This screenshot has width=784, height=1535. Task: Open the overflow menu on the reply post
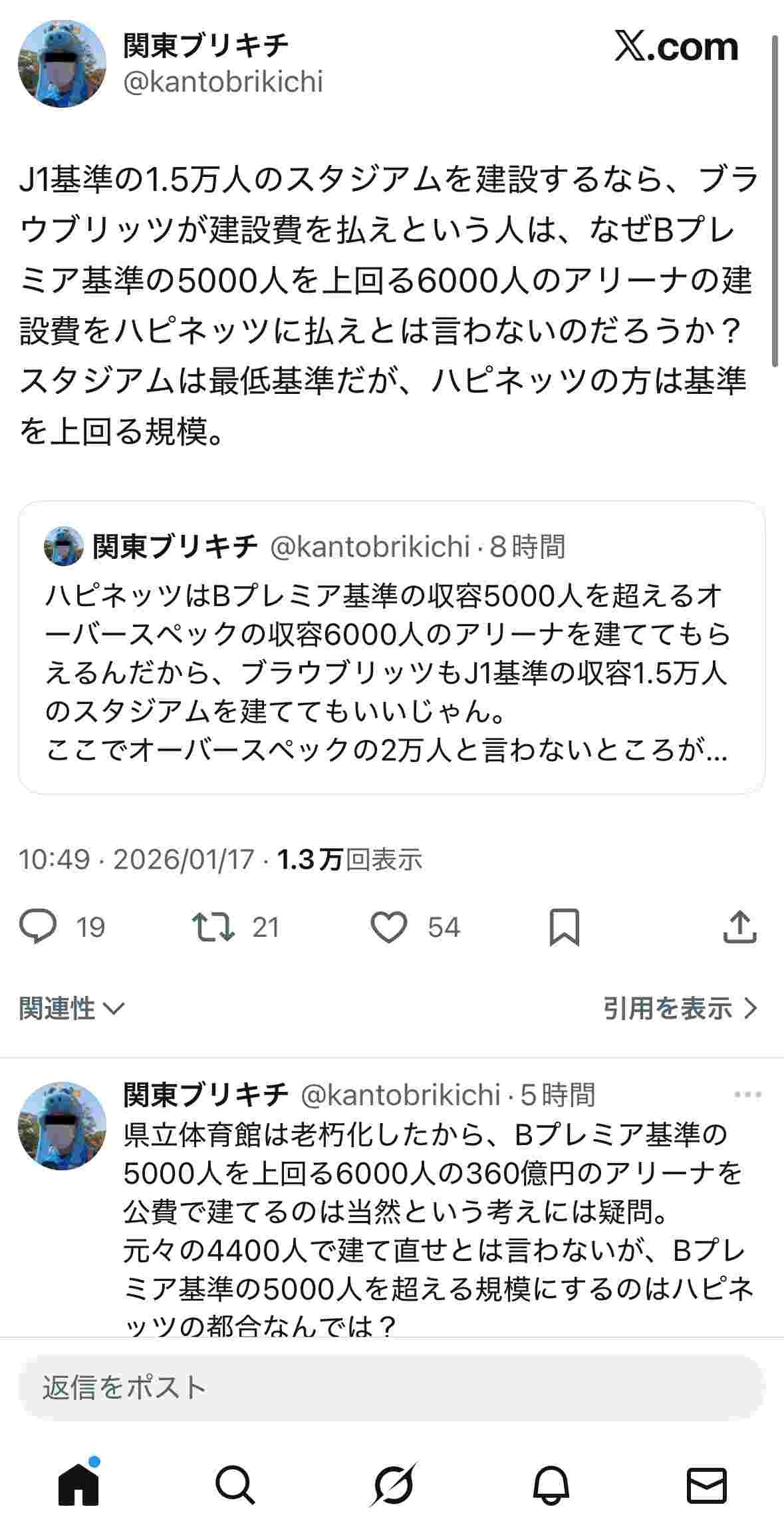[747, 1095]
